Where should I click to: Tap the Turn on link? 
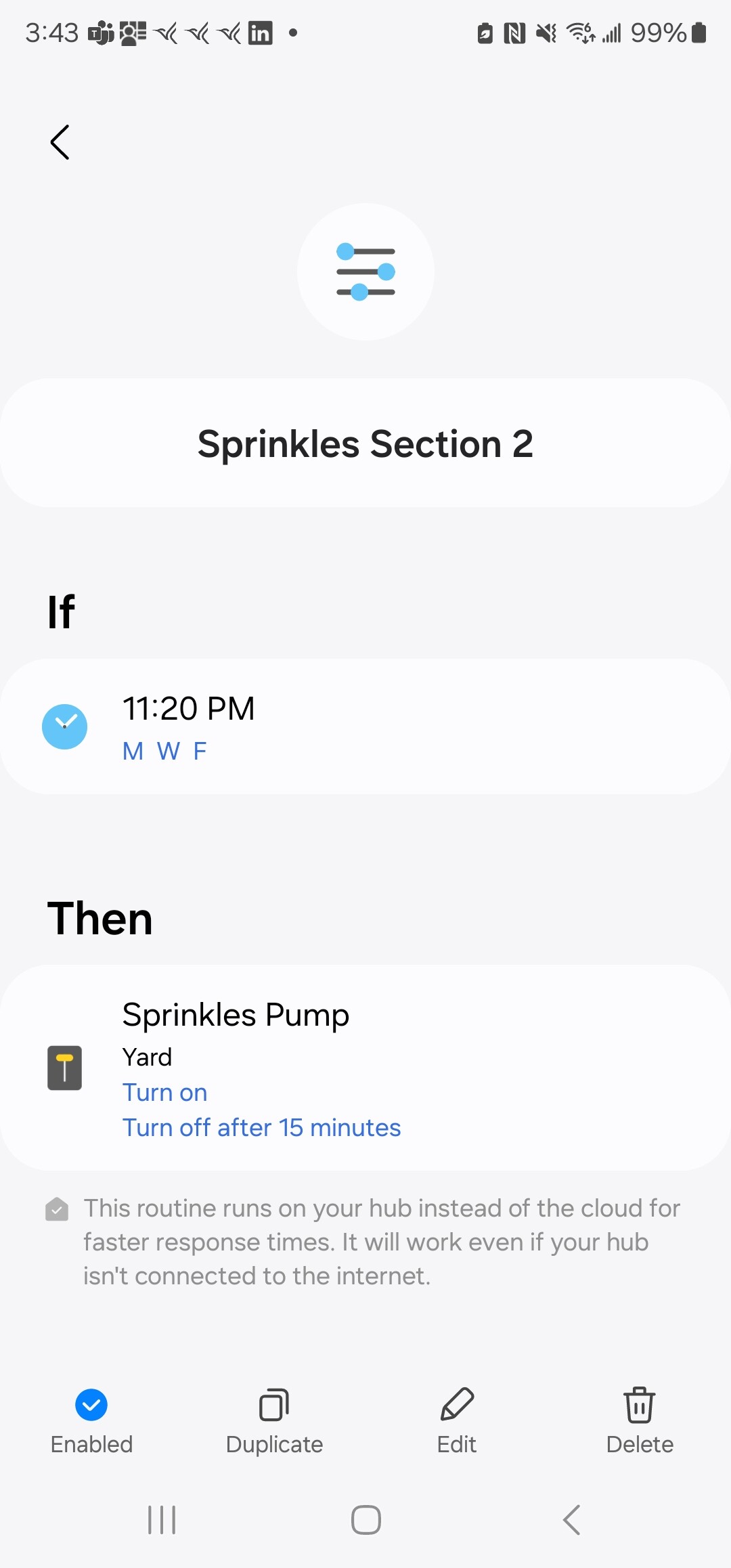164,1091
